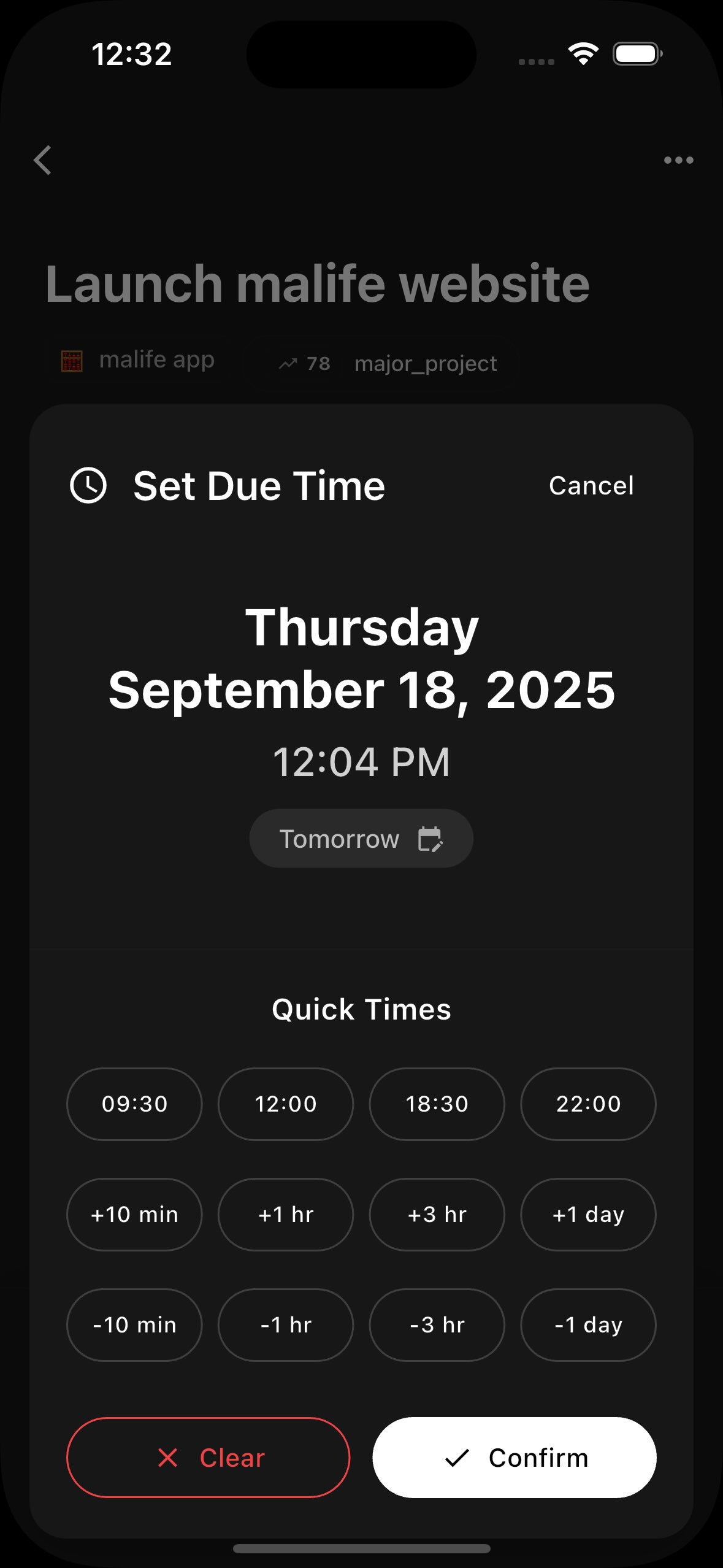Move due time back 3 hours
This screenshot has height=1568, width=723.
point(437,1325)
